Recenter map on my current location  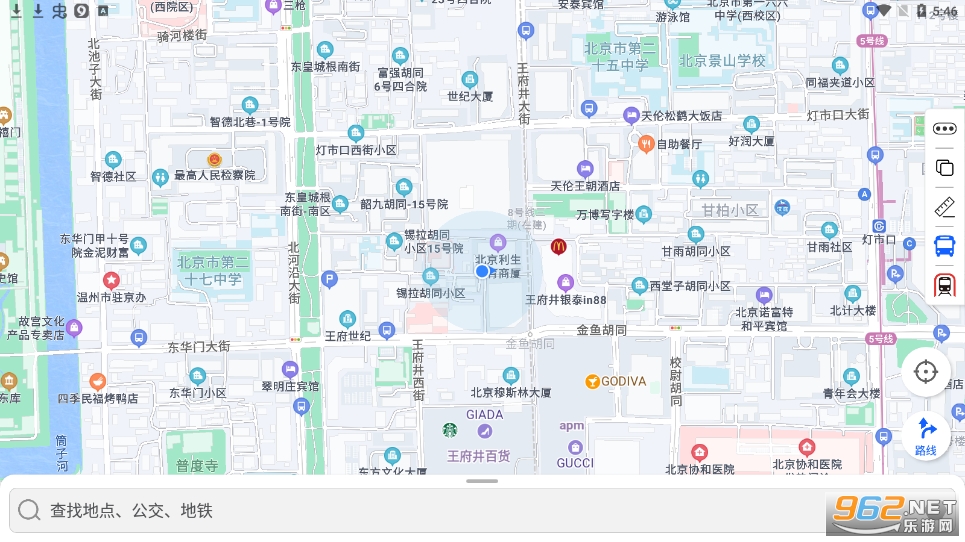[925, 372]
